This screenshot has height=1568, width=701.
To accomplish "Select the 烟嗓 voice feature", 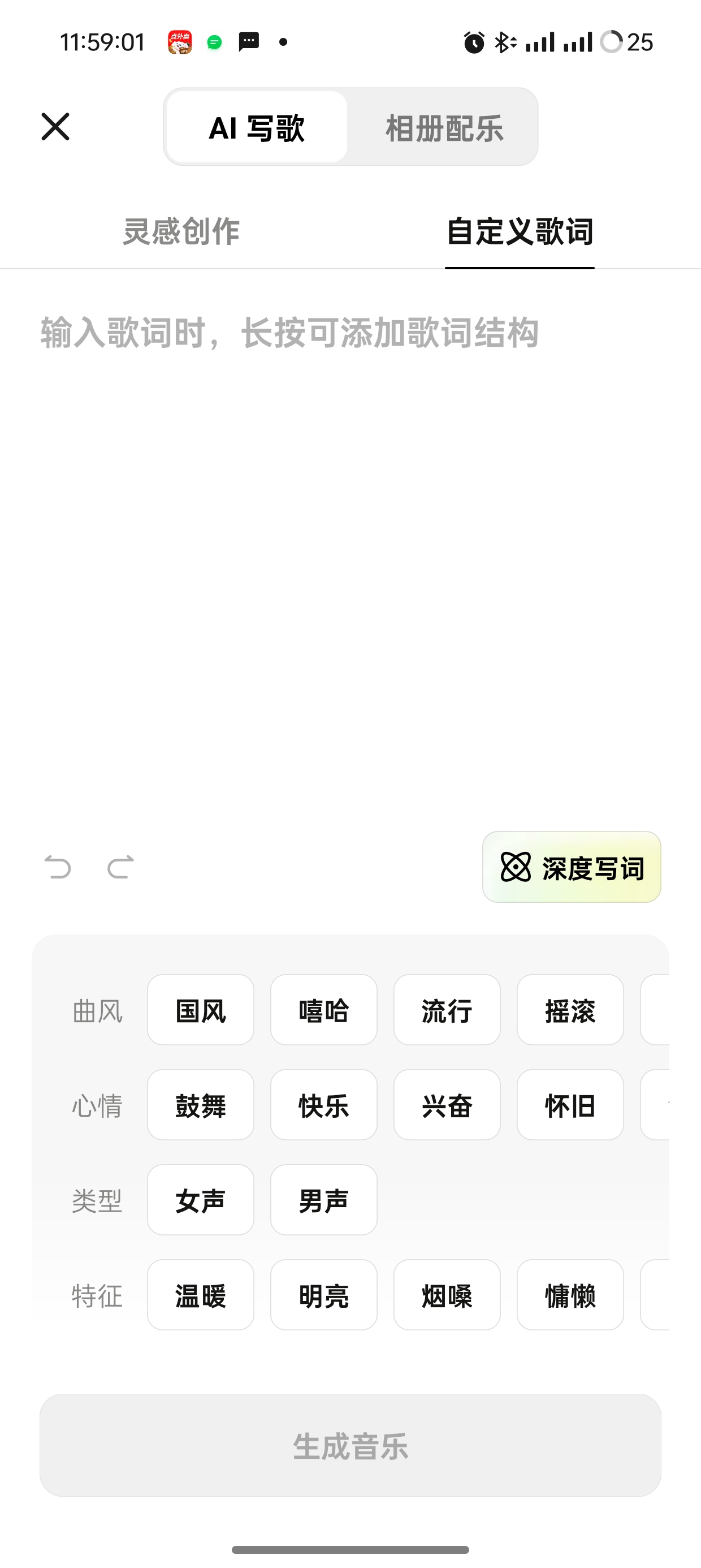I will click(447, 1295).
